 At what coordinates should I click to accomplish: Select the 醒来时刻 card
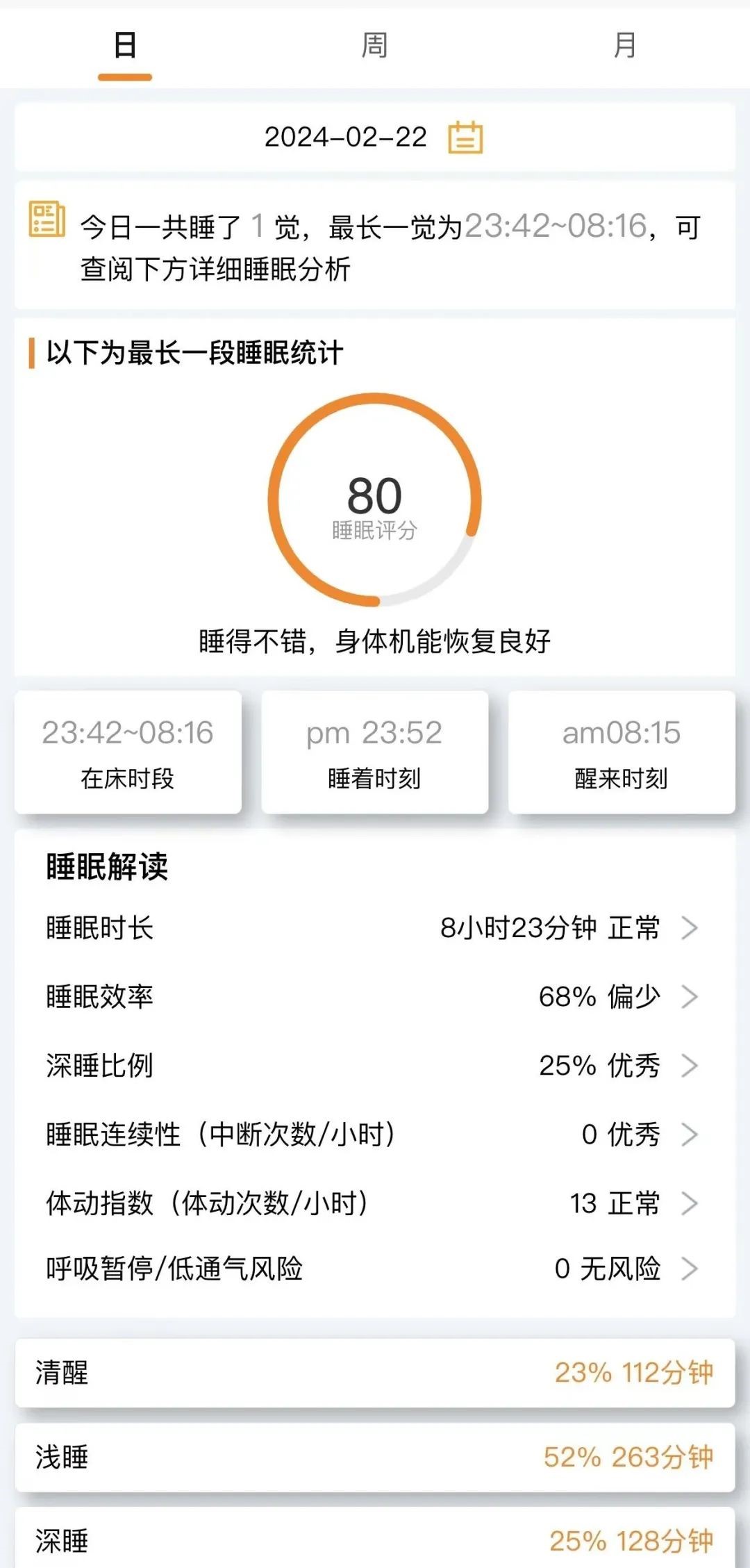[620, 752]
